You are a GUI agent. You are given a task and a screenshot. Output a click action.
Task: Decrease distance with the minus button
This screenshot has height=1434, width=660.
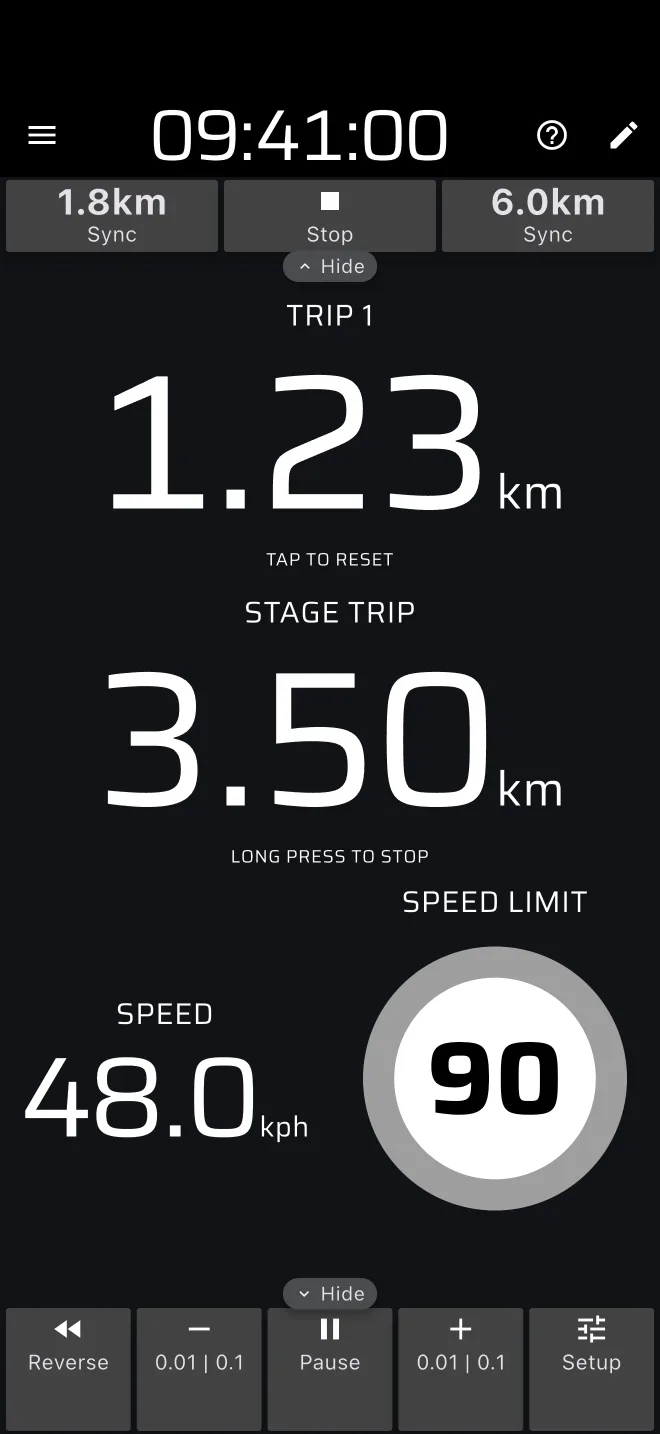(199, 1369)
